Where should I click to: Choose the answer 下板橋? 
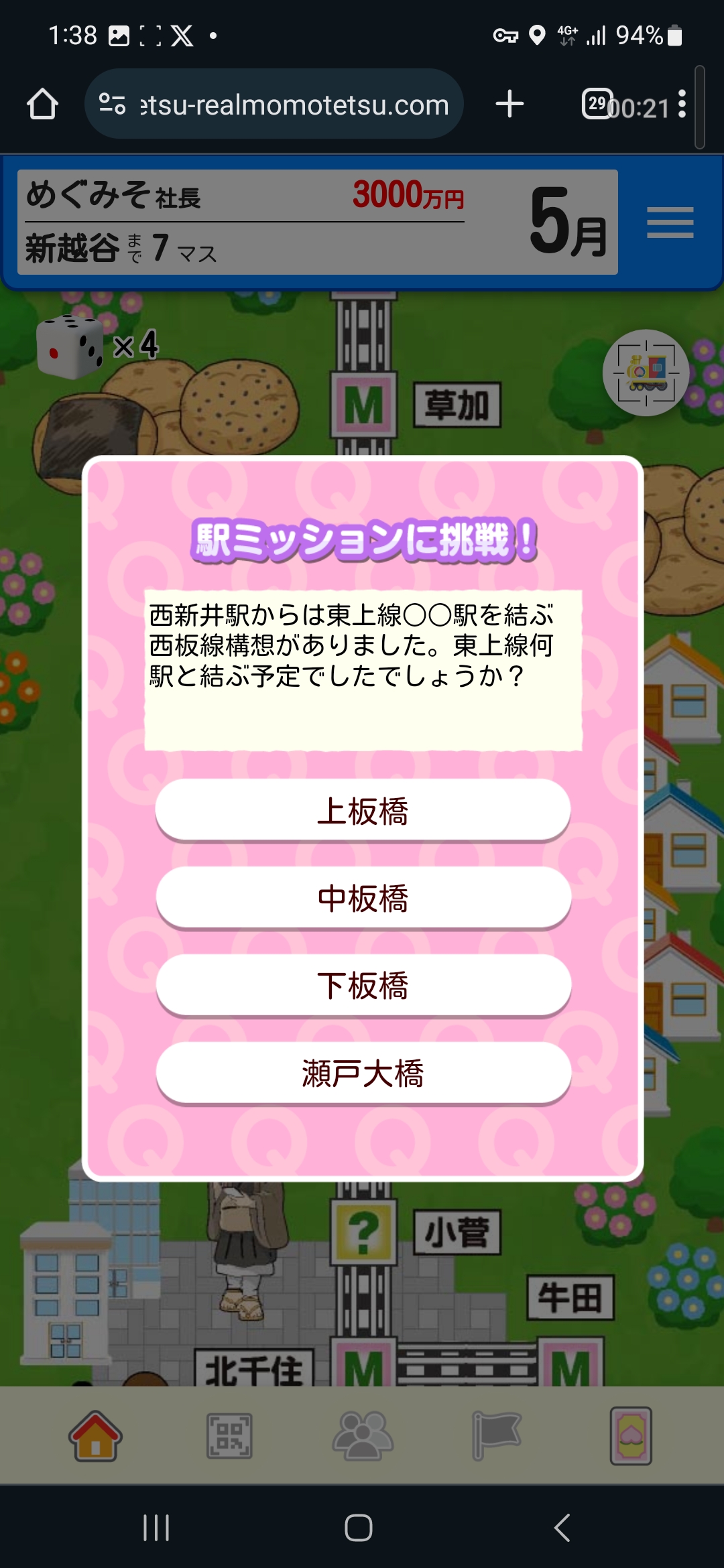pyautogui.click(x=363, y=986)
